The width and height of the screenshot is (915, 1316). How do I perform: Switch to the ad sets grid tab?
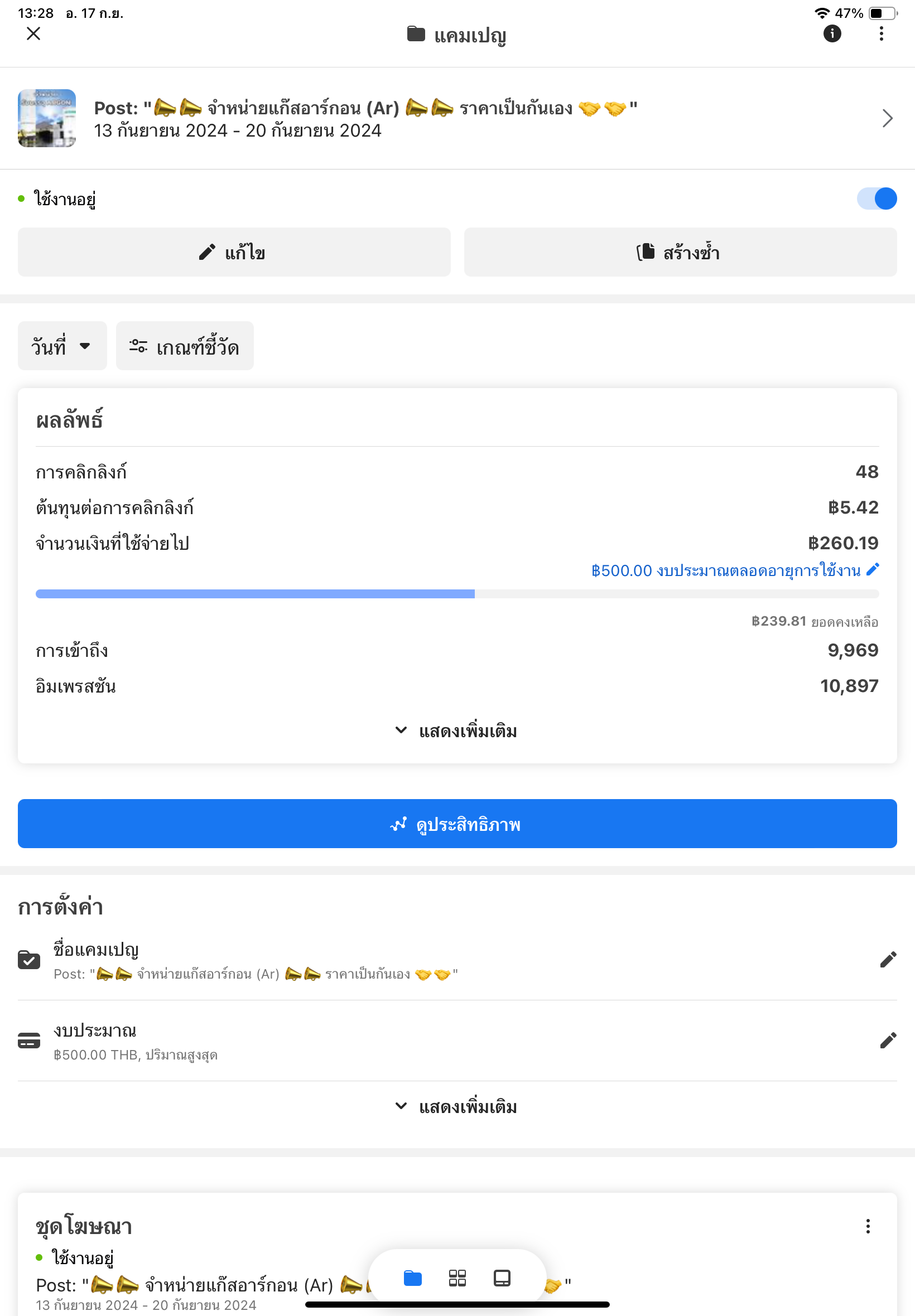(457, 1278)
